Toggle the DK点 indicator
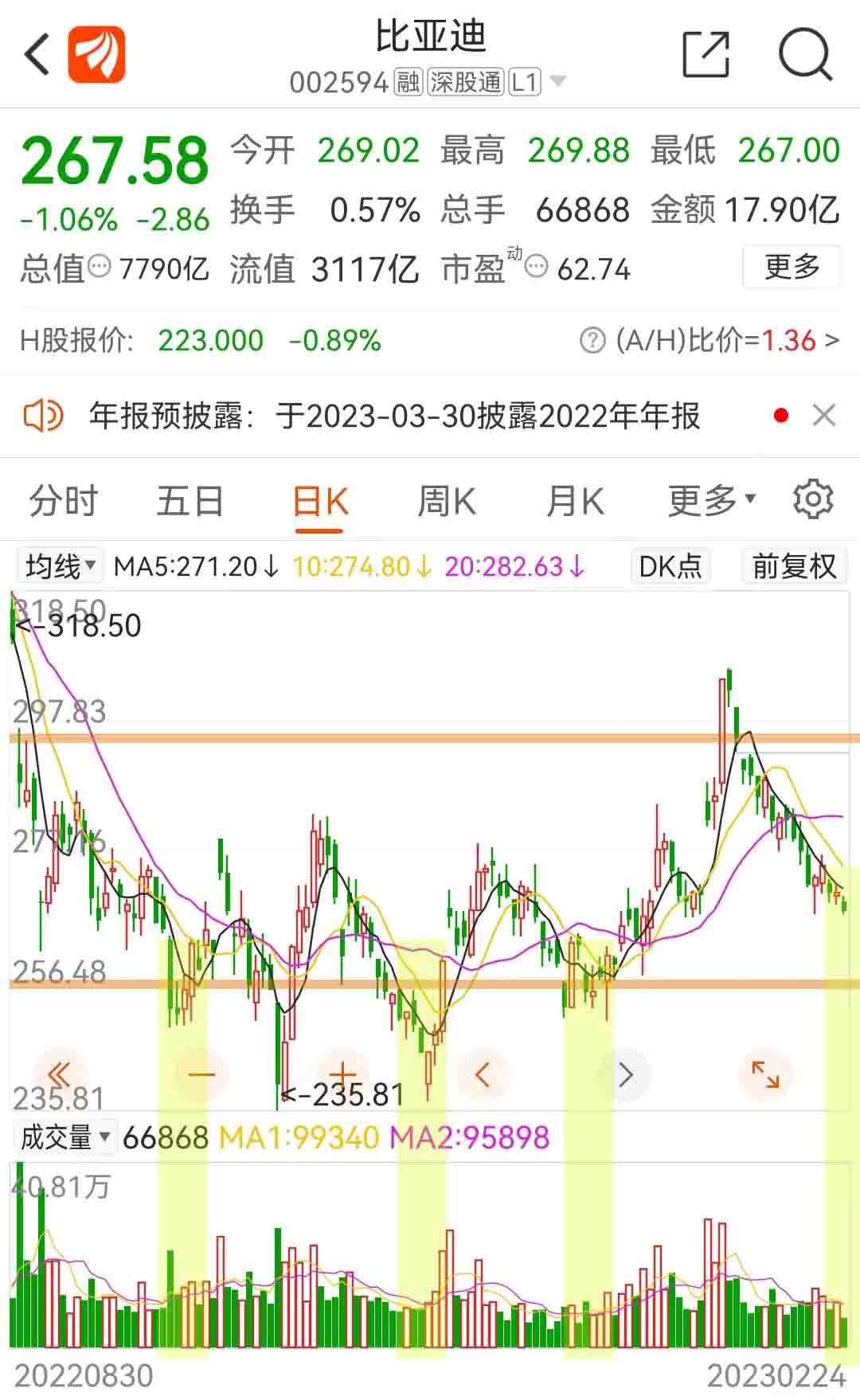Viewport: 860px width, 1400px height. point(670,566)
